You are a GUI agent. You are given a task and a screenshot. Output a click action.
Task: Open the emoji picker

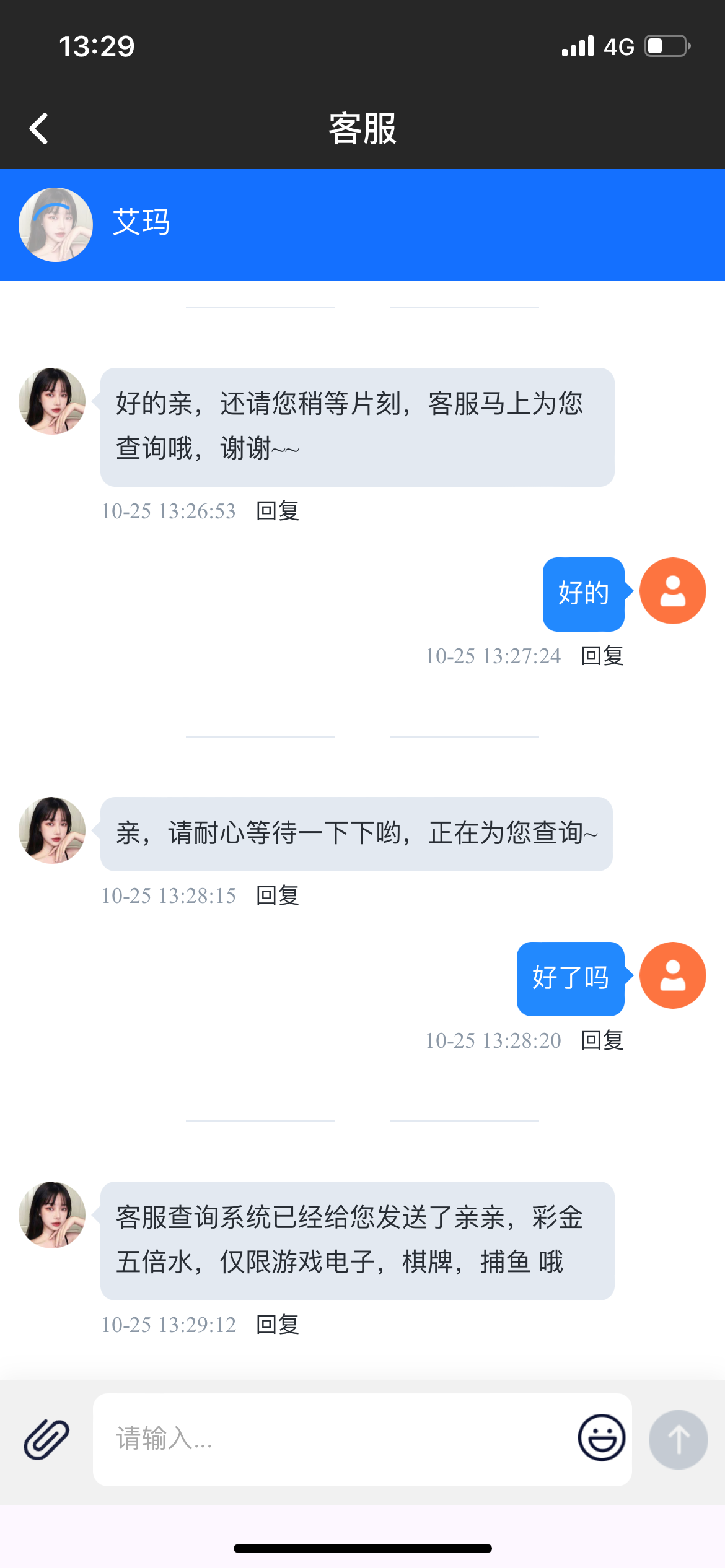601,1438
